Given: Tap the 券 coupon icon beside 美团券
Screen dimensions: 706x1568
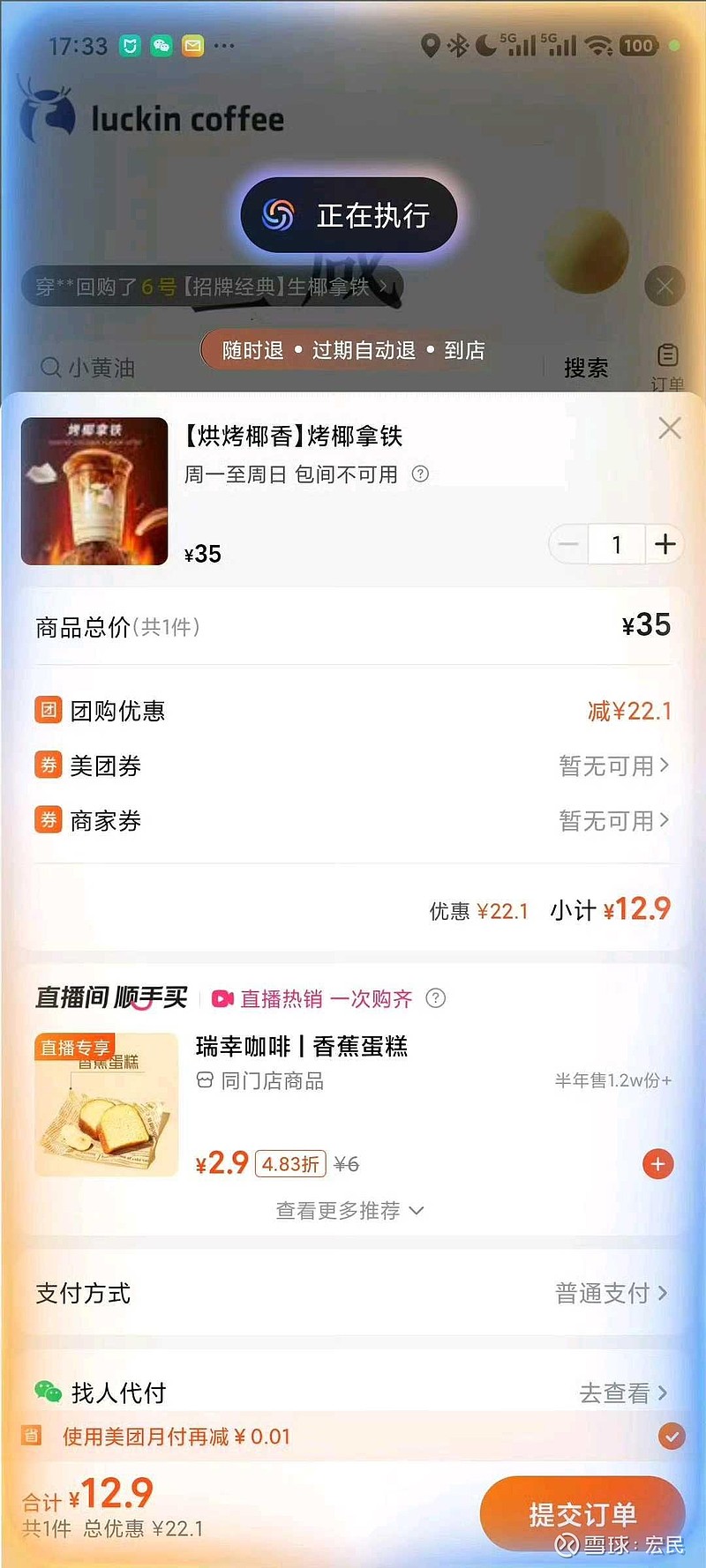Looking at the screenshot, I should click(48, 765).
